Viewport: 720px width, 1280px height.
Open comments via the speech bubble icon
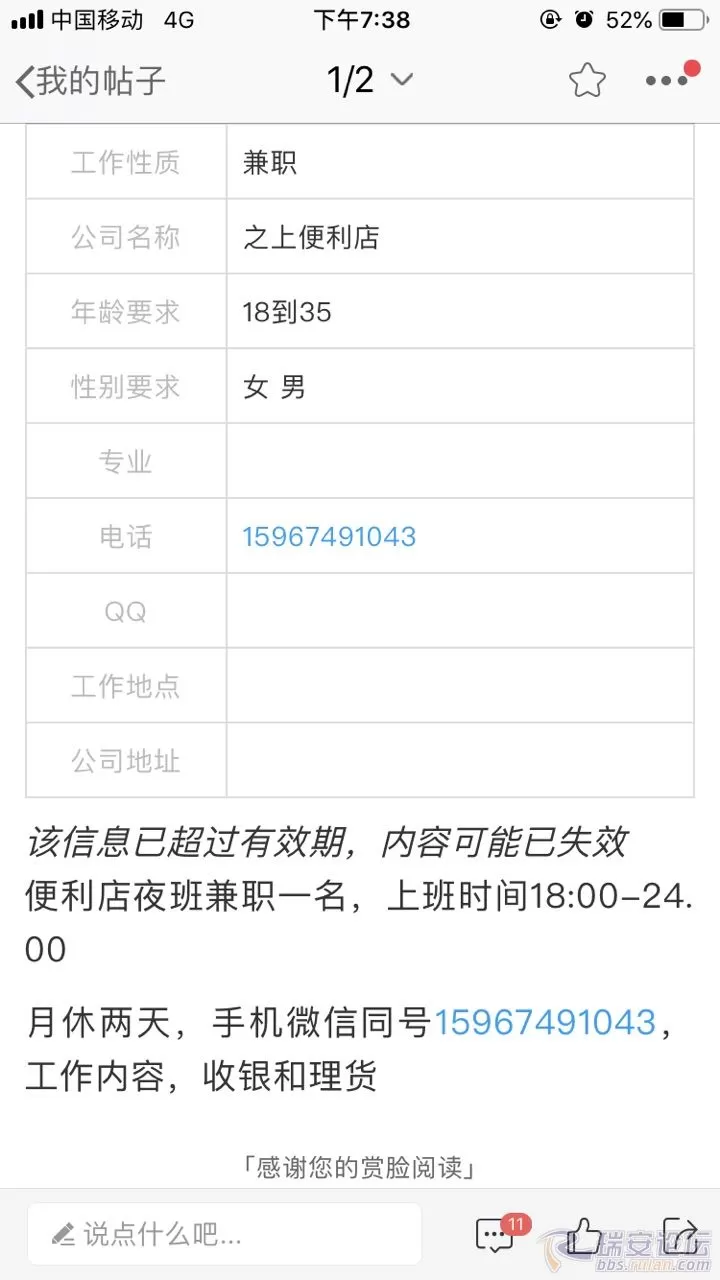[x=495, y=1235]
